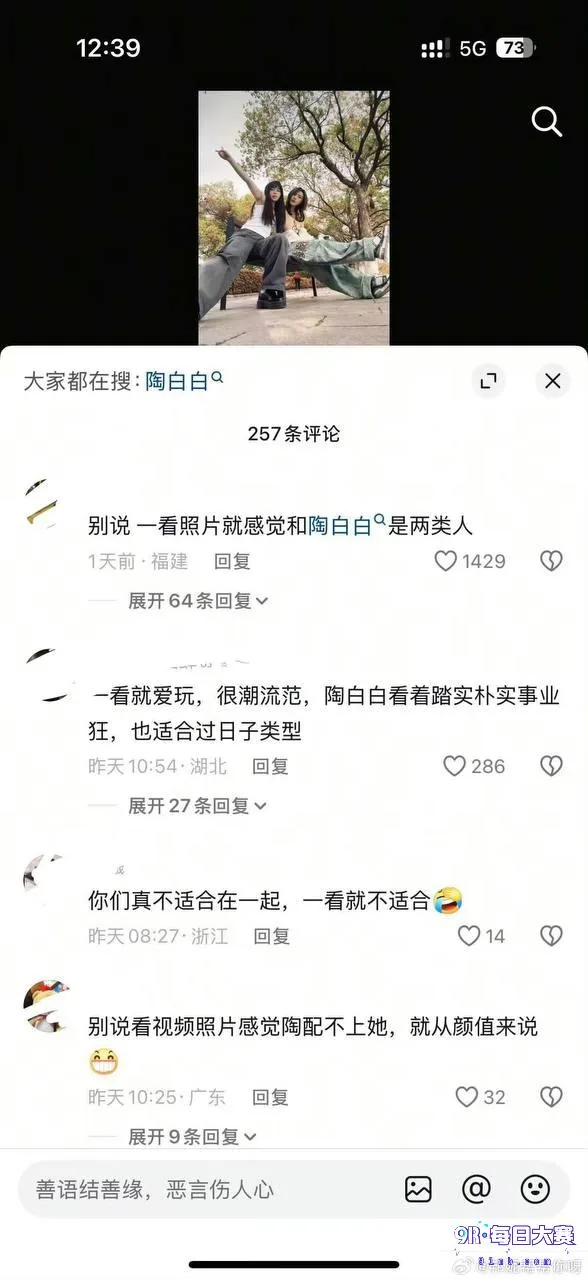Open the emoji picker

[x=535, y=1189]
